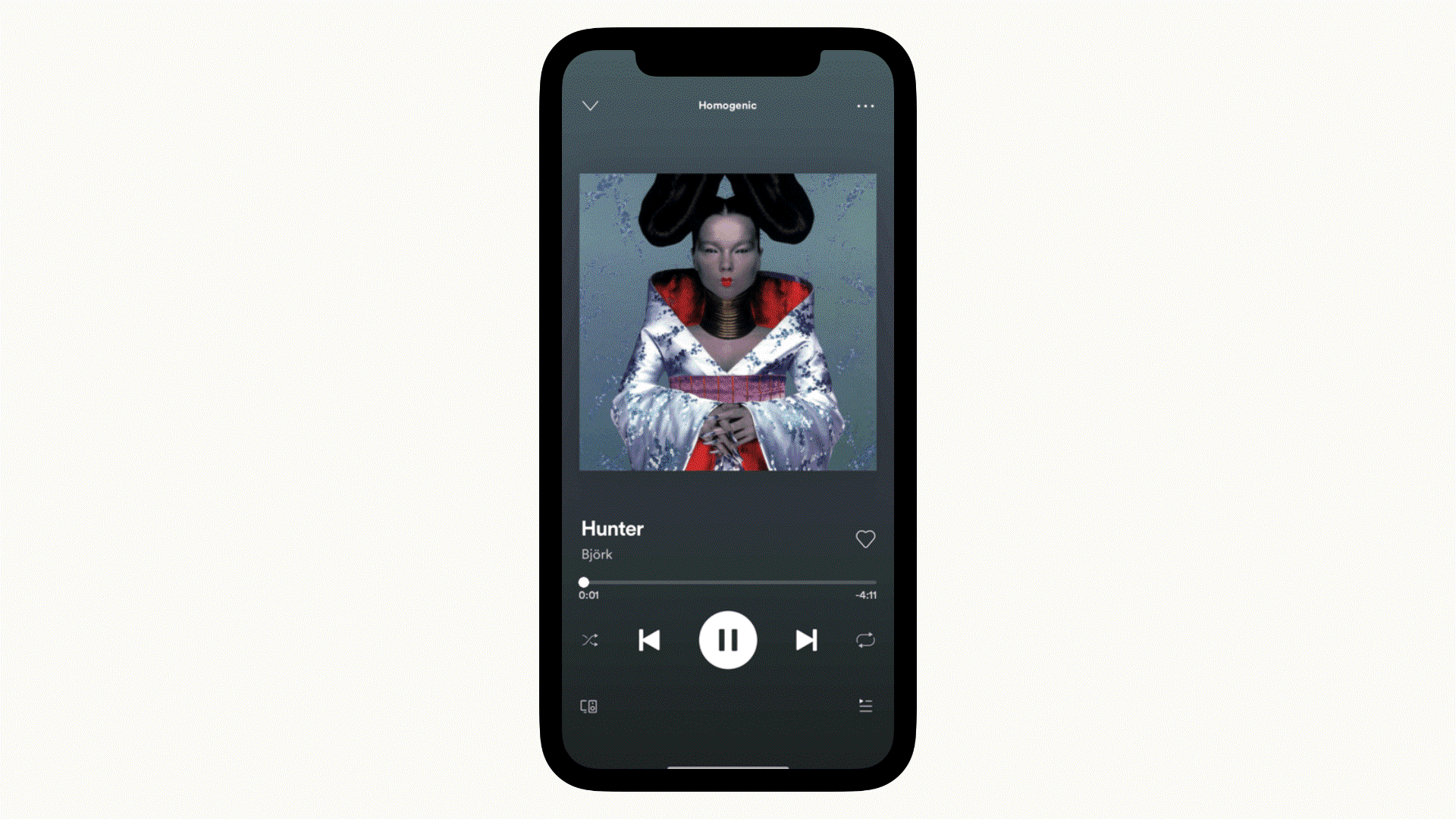Enable shuffle playback
Image resolution: width=1456 pixels, height=819 pixels.
click(590, 641)
